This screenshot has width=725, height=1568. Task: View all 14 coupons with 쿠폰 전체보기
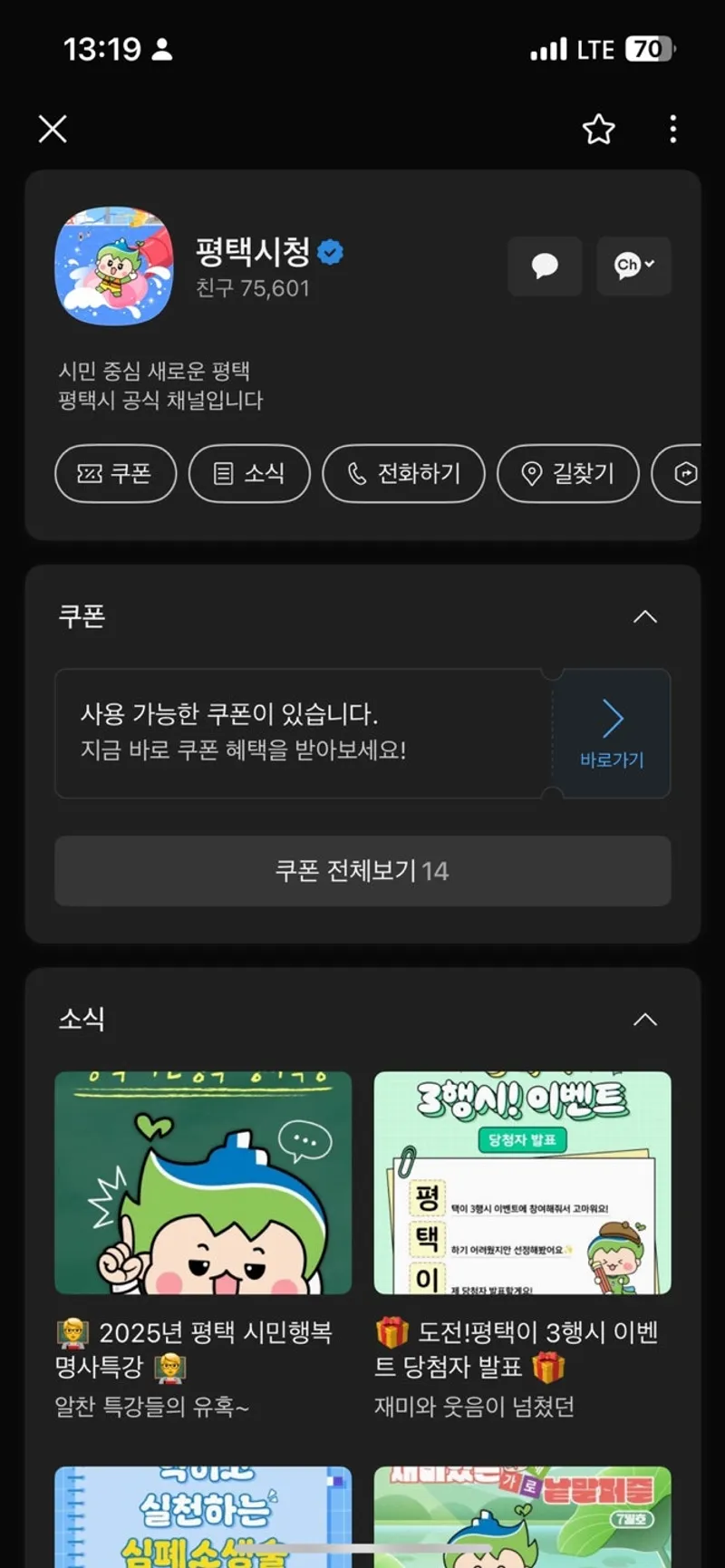362,871
